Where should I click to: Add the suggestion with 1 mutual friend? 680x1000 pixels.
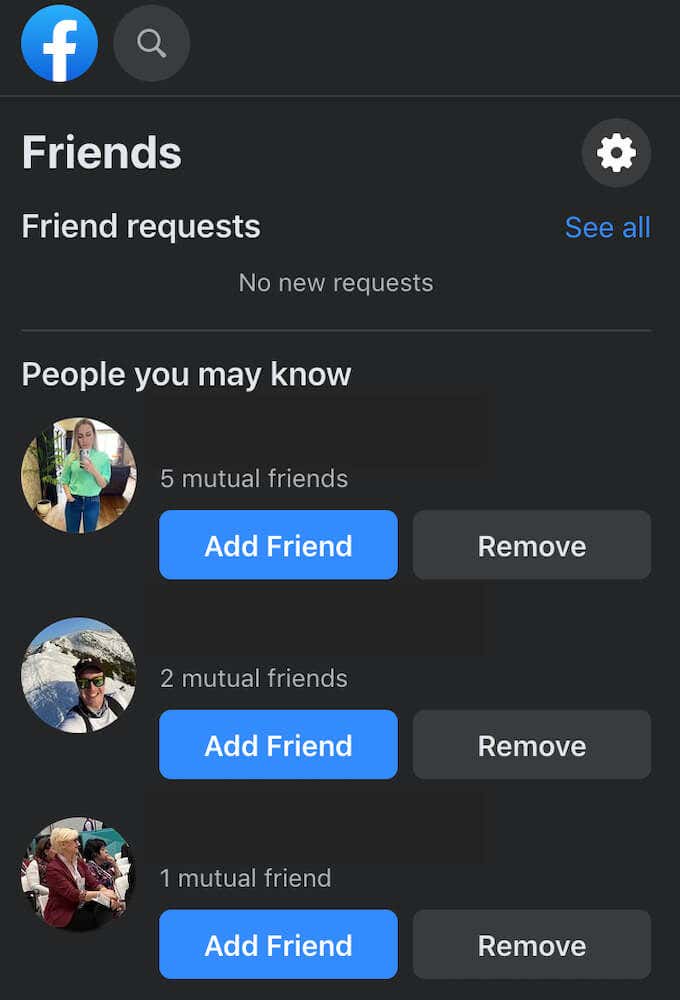pyautogui.click(x=278, y=945)
